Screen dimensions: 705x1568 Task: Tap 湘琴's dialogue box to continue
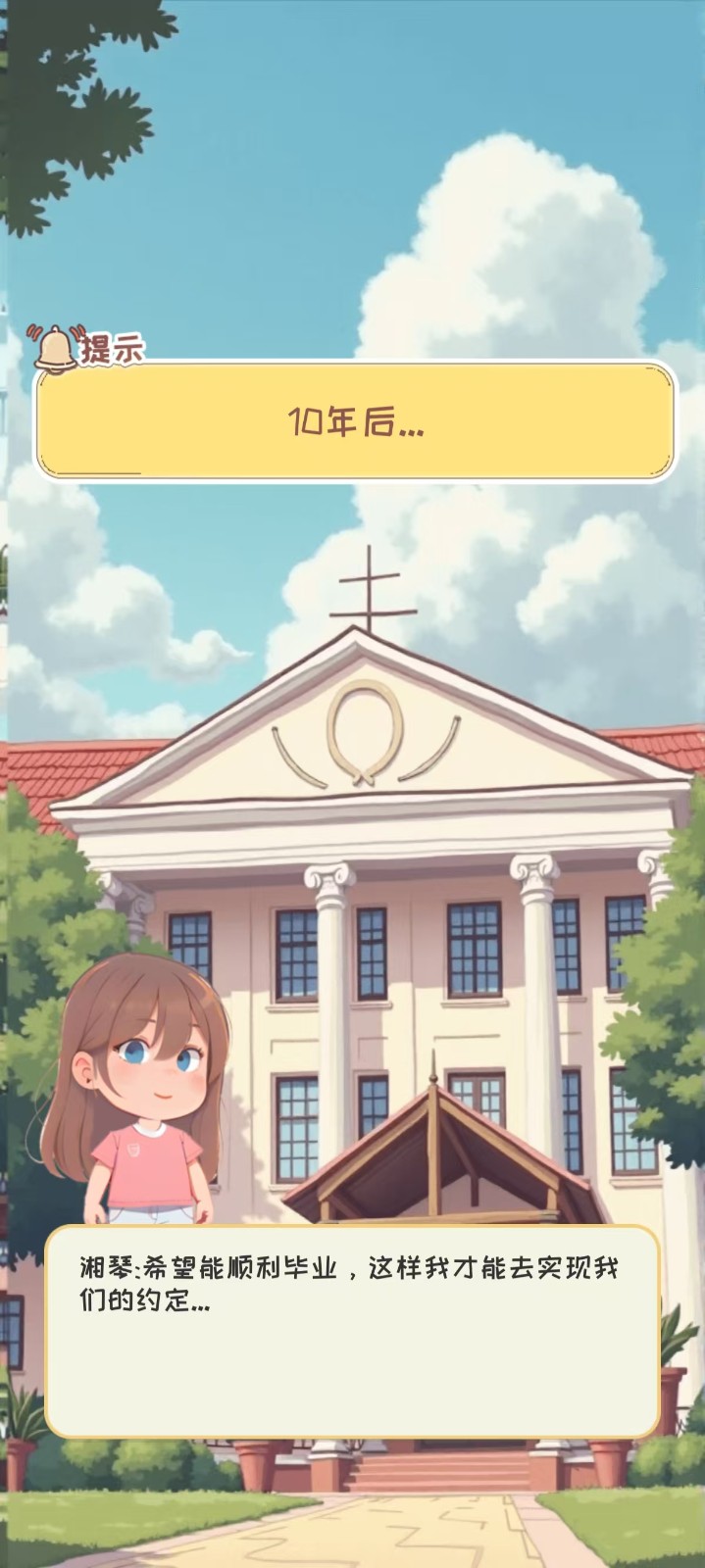coord(352,1331)
